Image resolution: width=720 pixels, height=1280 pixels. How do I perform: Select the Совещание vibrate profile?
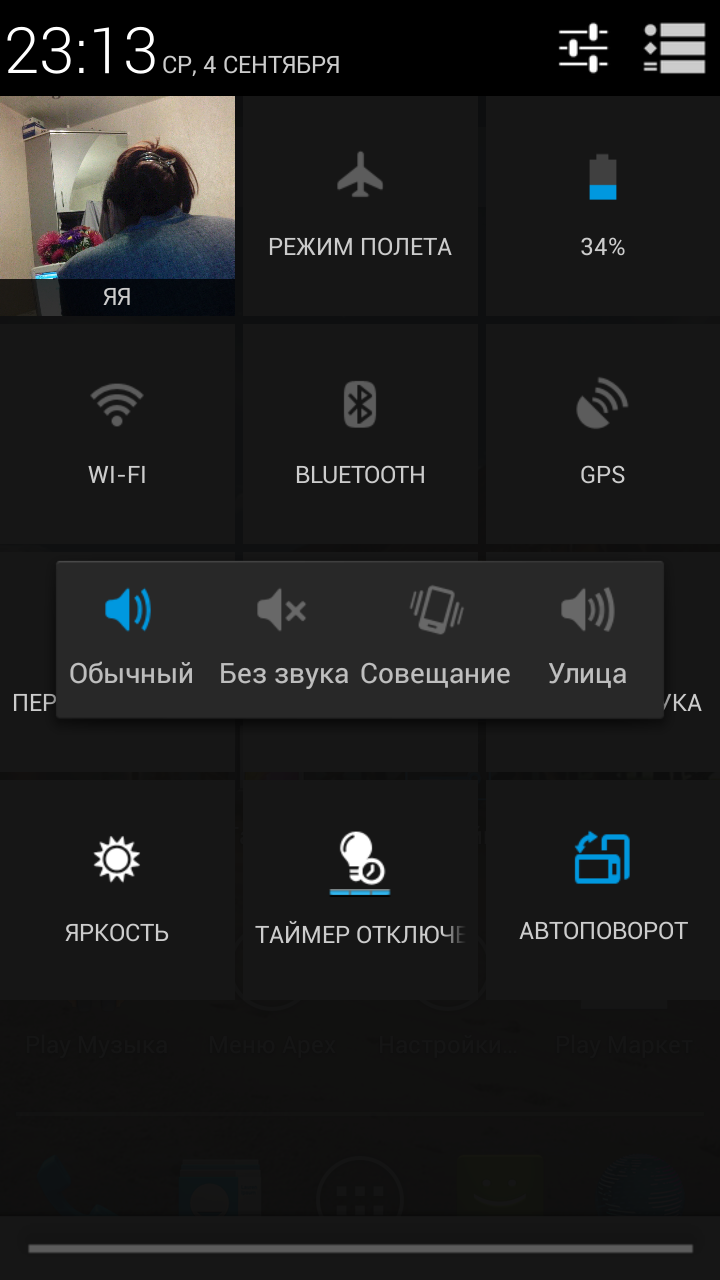[435, 637]
